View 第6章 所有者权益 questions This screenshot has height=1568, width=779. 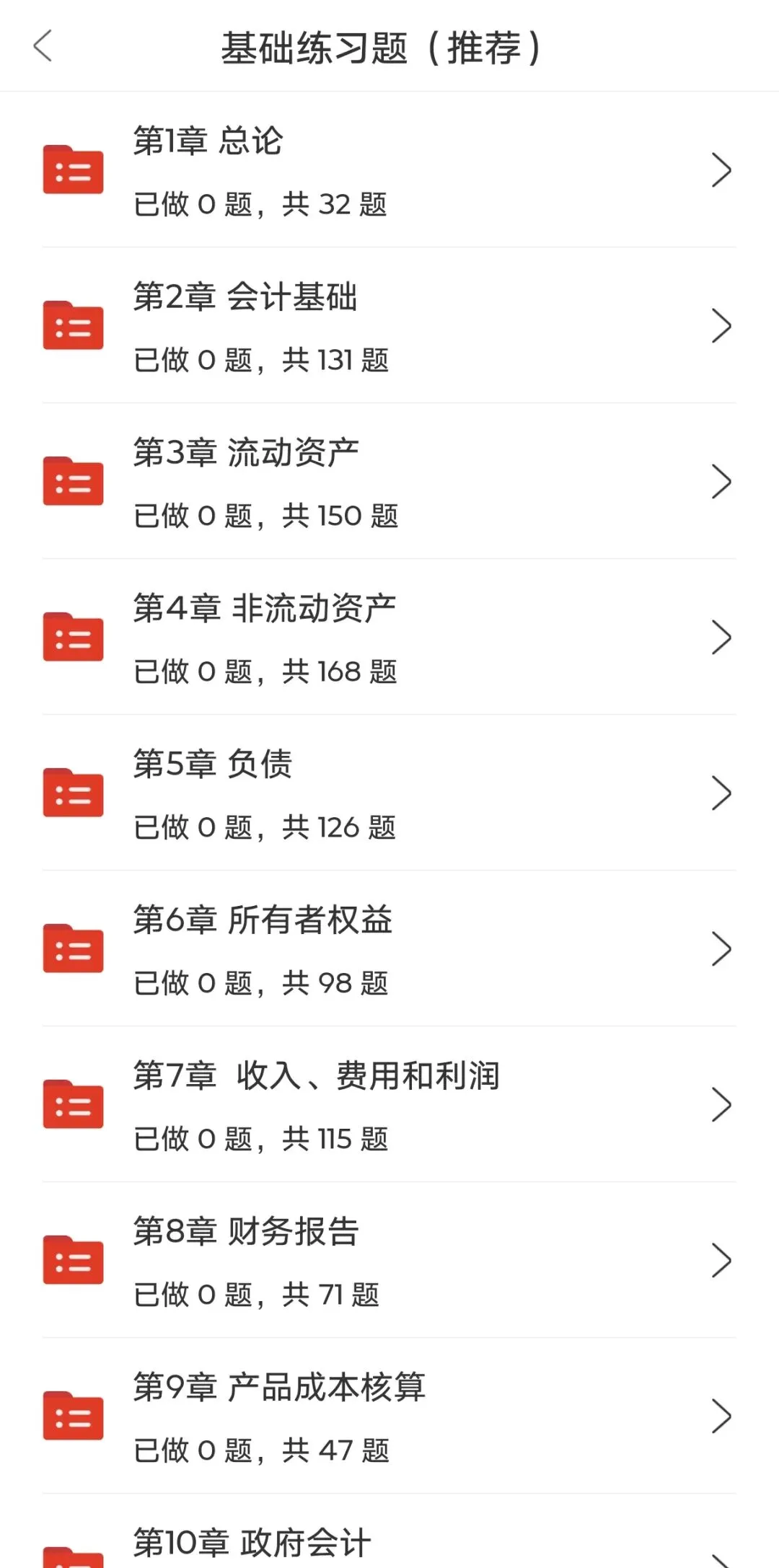tap(389, 948)
